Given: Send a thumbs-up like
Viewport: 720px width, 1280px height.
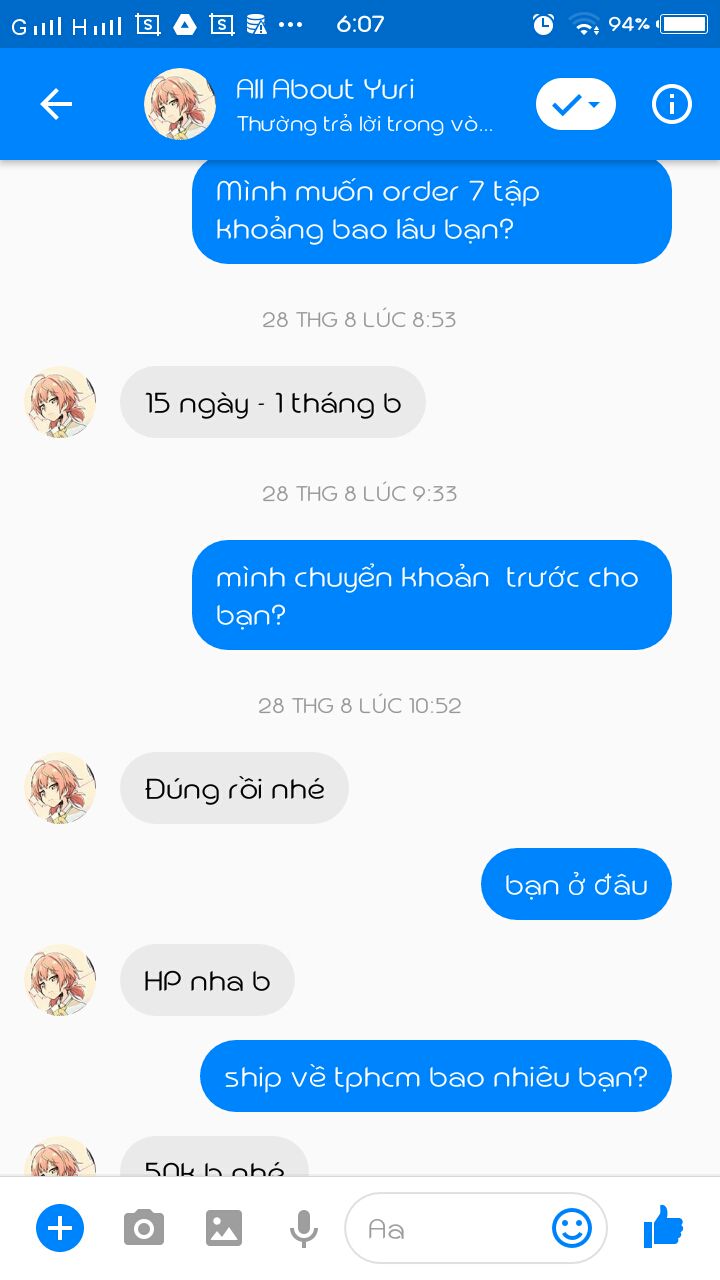Looking at the screenshot, I should click(663, 1226).
